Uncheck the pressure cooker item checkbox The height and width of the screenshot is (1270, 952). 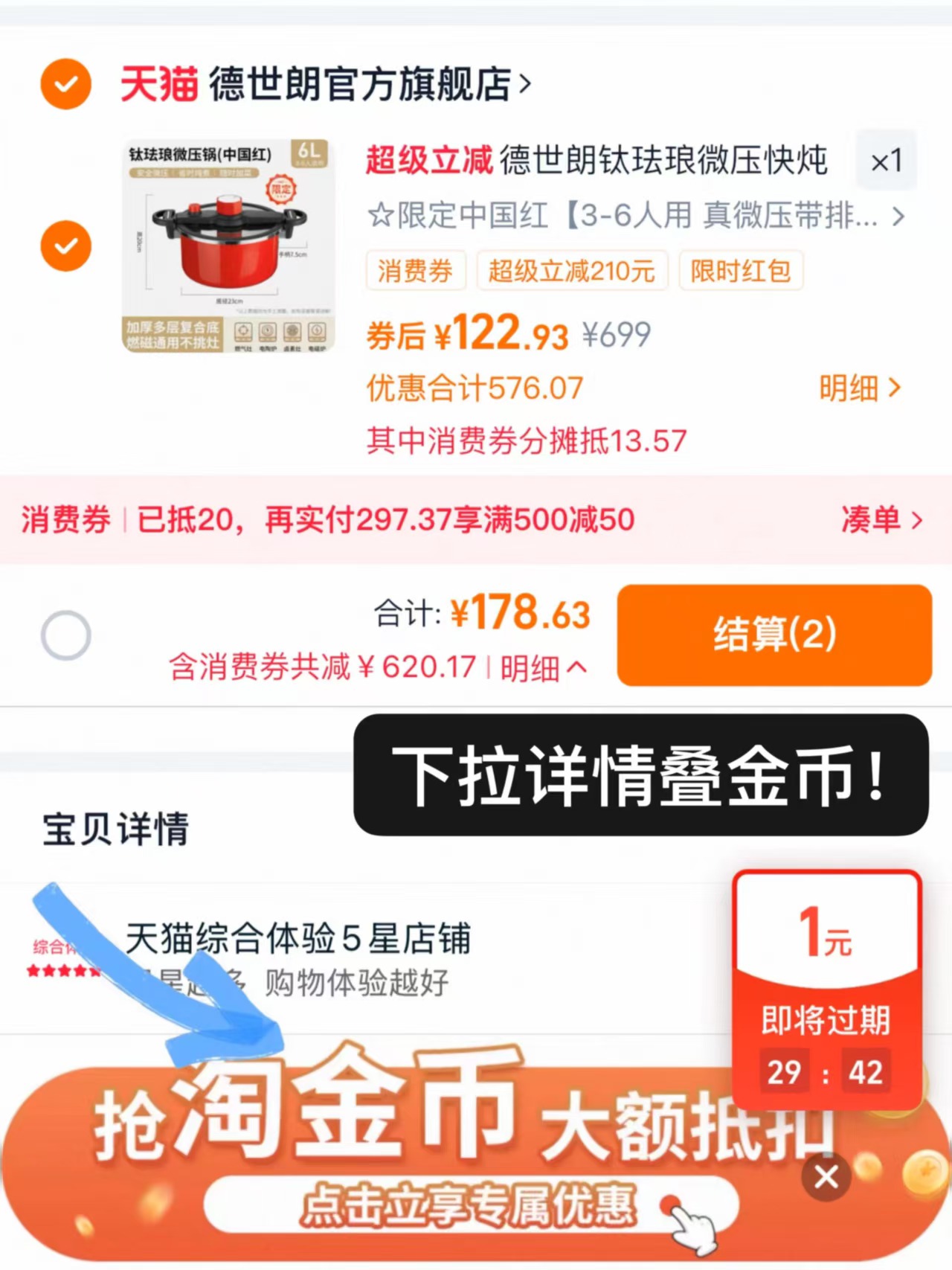click(x=65, y=246)
